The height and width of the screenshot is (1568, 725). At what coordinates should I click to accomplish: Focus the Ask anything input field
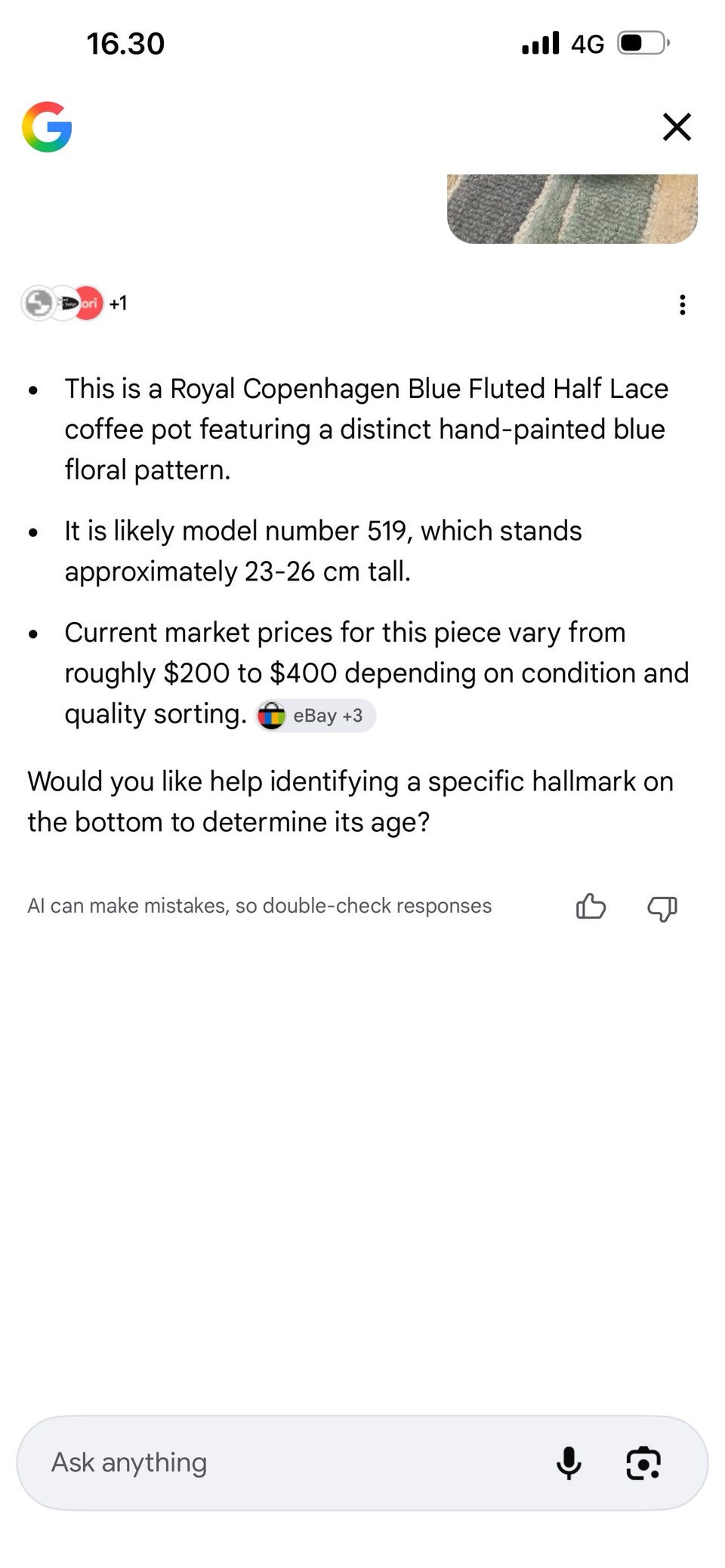[295, 1462]
